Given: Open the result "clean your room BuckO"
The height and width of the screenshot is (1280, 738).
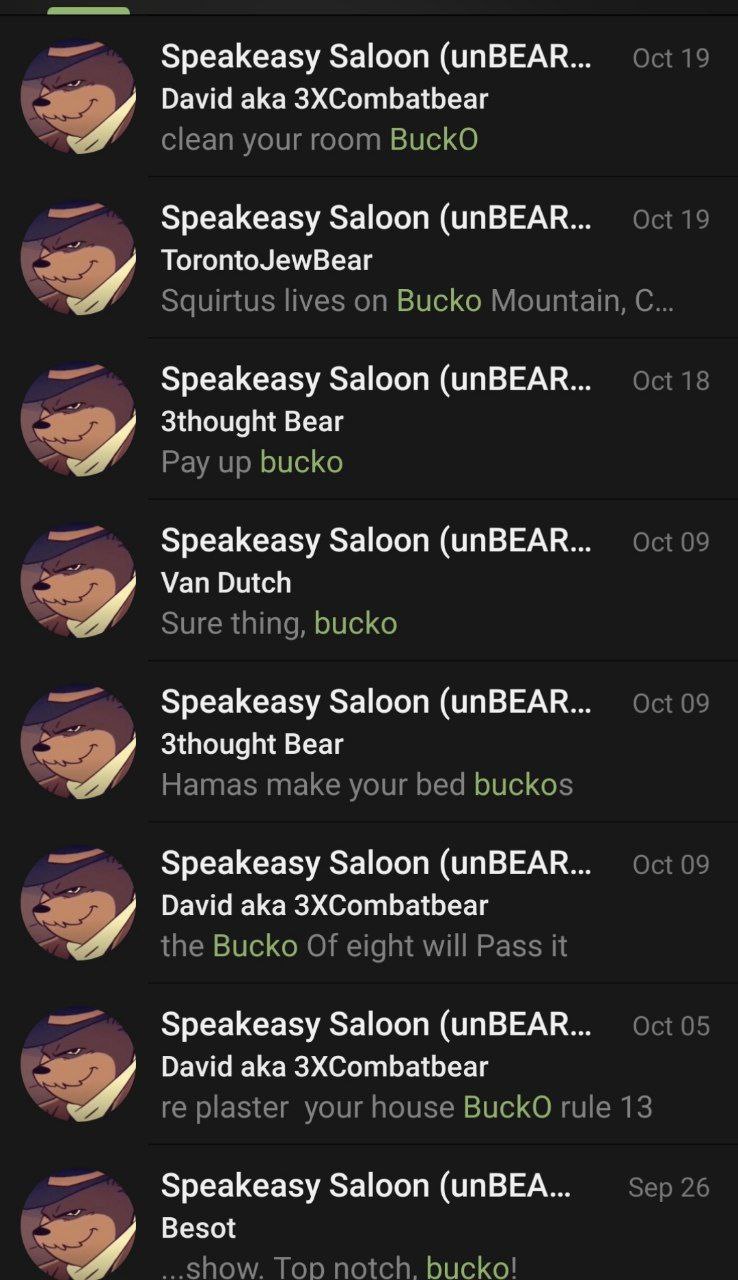Looking at the screenshot, I should coord(369,97).
